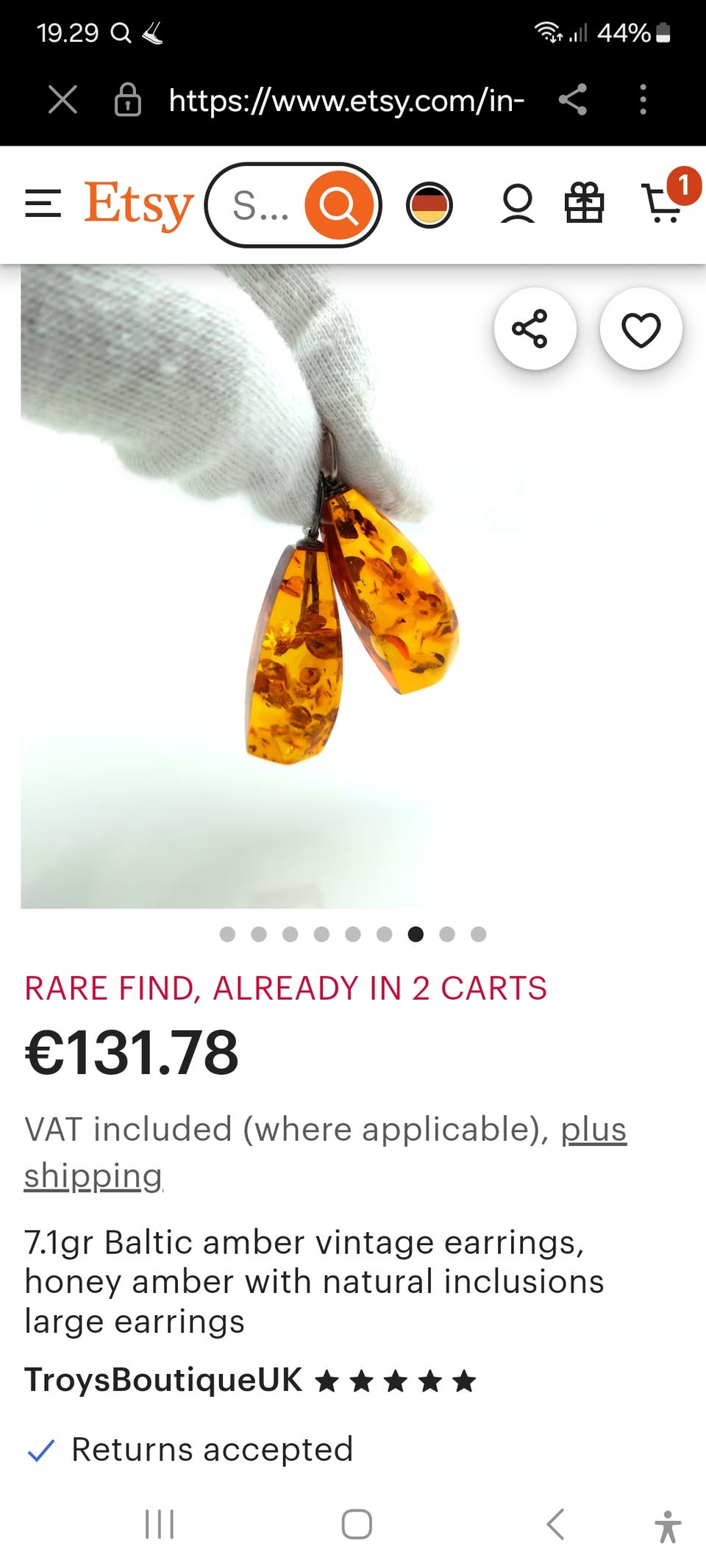Share the amber earrings listing
The width and height of the screenshot is (706, 1568).
535,329
